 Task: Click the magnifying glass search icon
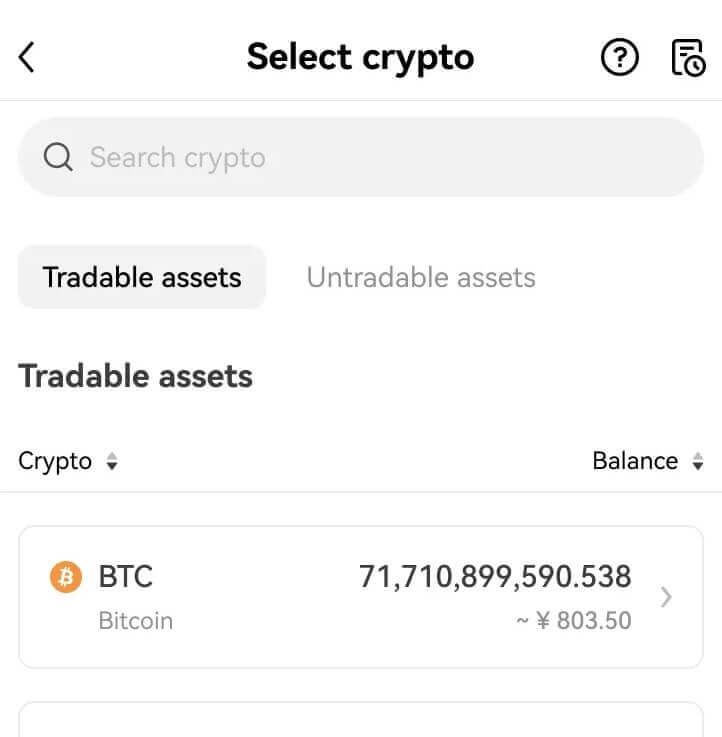(x=58, y=157)
